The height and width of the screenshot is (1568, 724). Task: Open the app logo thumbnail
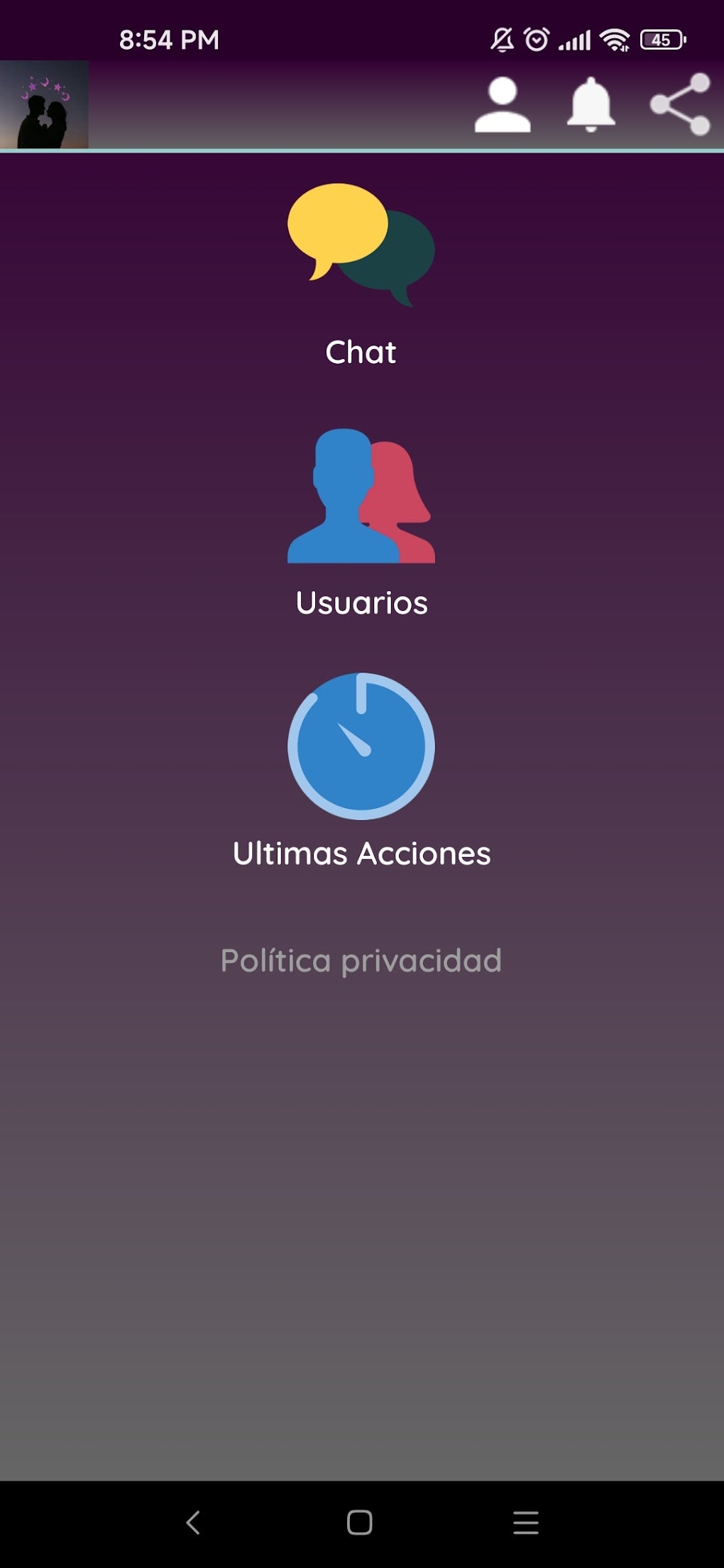(x=44, y=106)
